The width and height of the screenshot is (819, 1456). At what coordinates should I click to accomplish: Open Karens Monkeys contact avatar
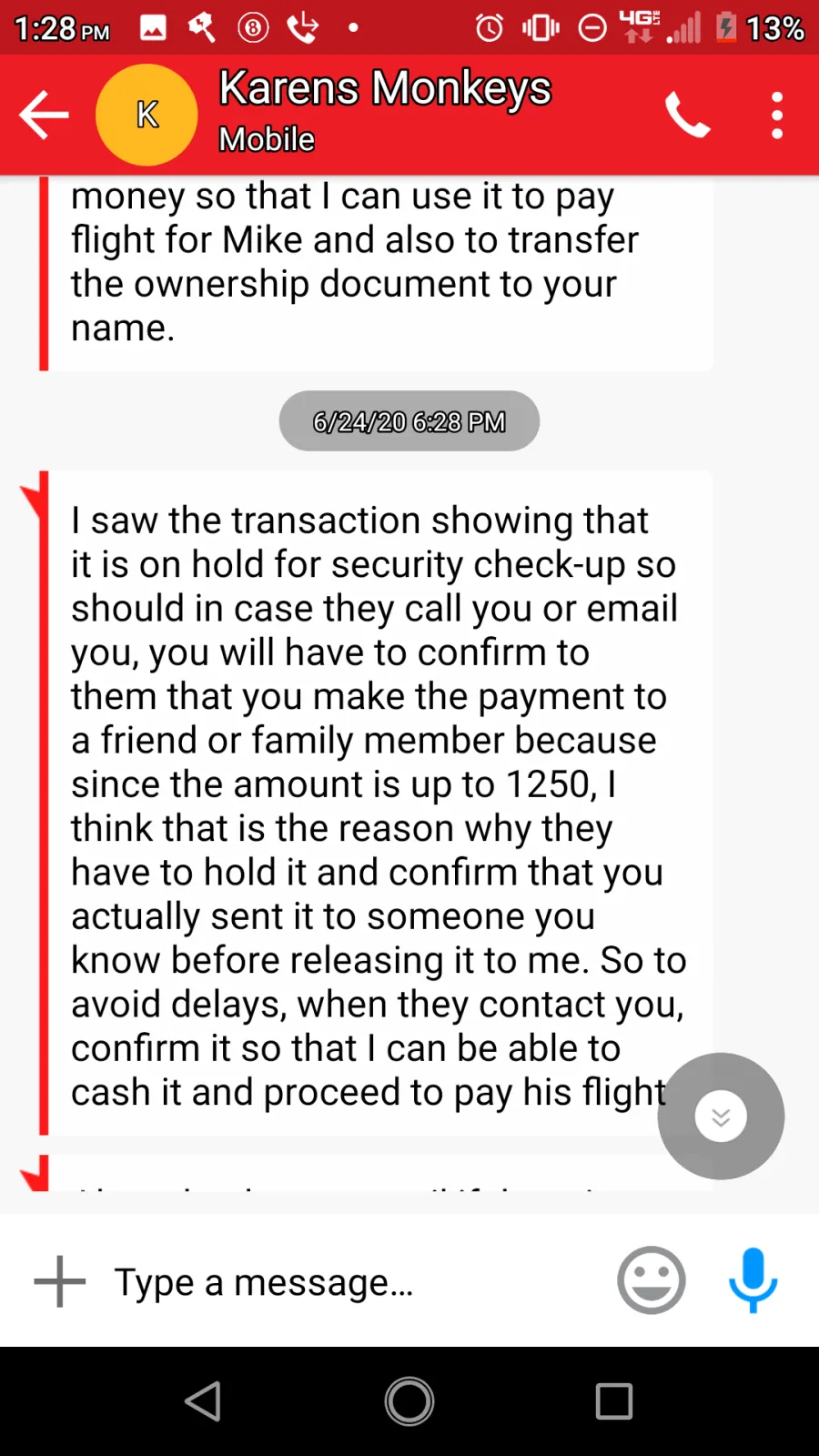pos(147,115)
